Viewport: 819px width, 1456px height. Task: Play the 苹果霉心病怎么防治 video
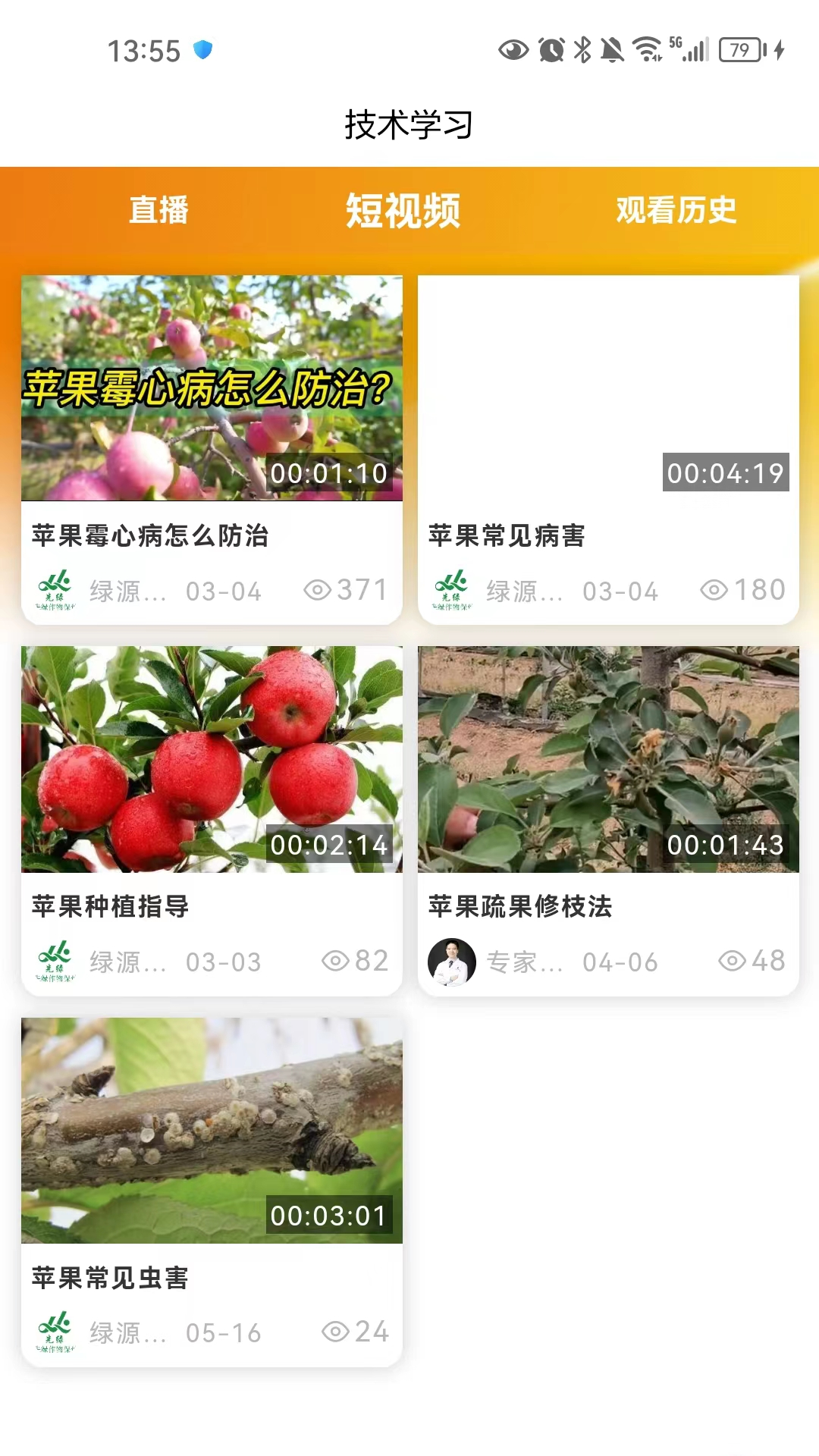pyautogui.click(x=212, y=388)
